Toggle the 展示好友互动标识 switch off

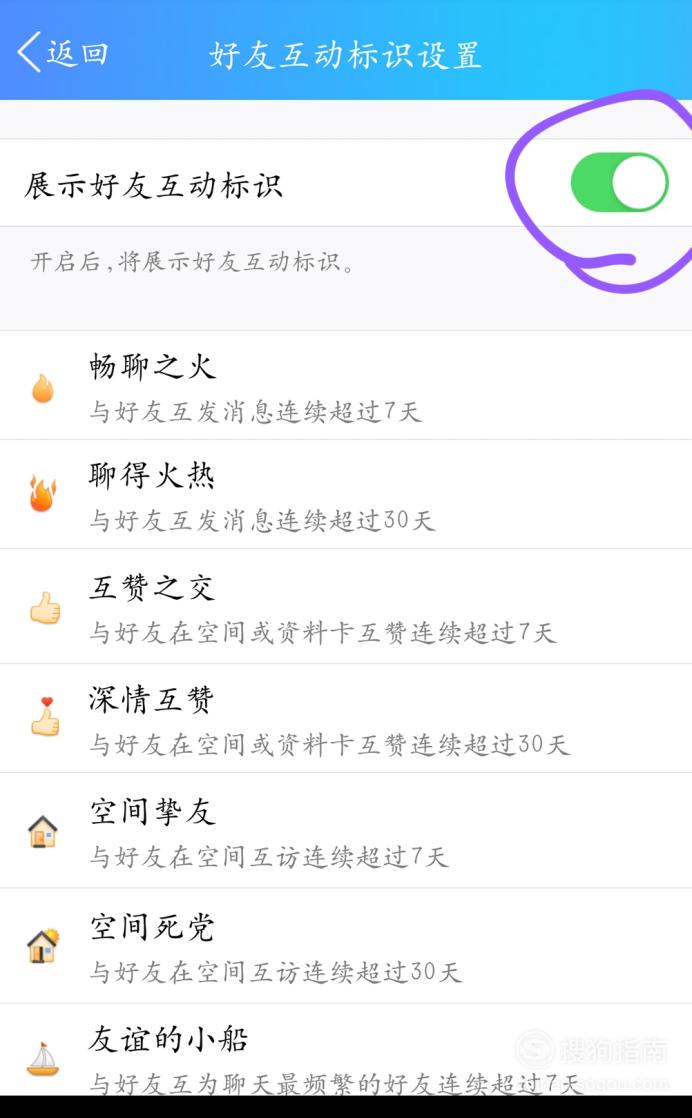(619, 183)
